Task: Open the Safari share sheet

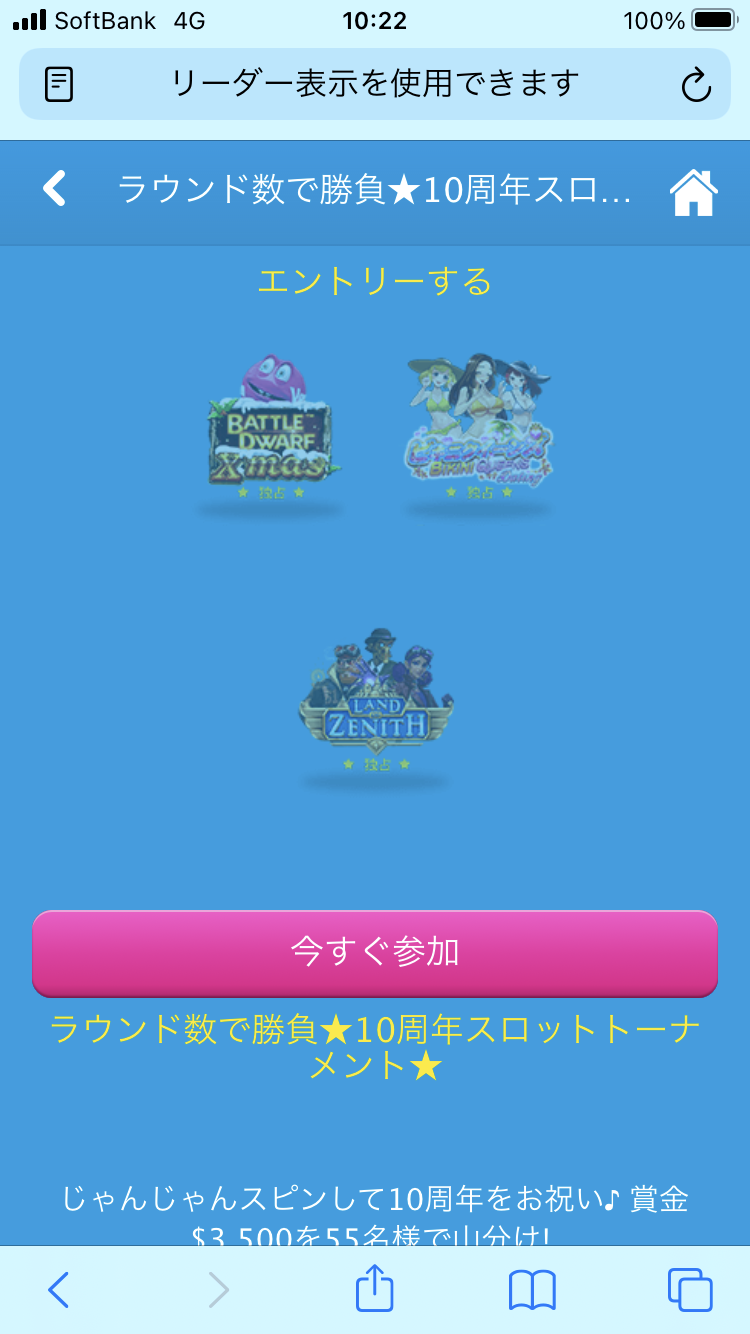Action: (x=375, y=1289)
